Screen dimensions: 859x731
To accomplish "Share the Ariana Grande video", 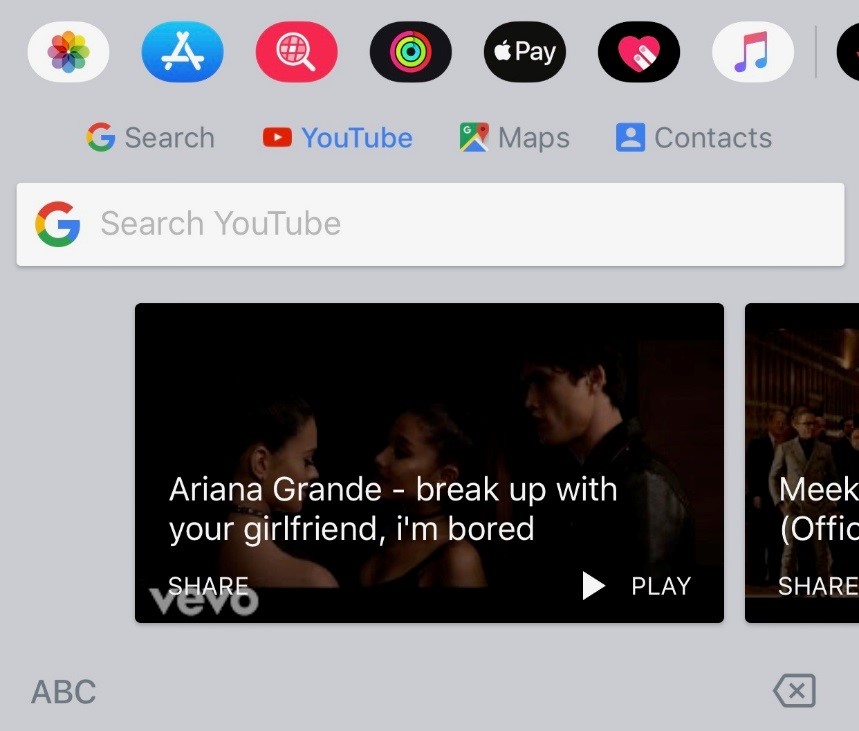I will coord(208,586).
